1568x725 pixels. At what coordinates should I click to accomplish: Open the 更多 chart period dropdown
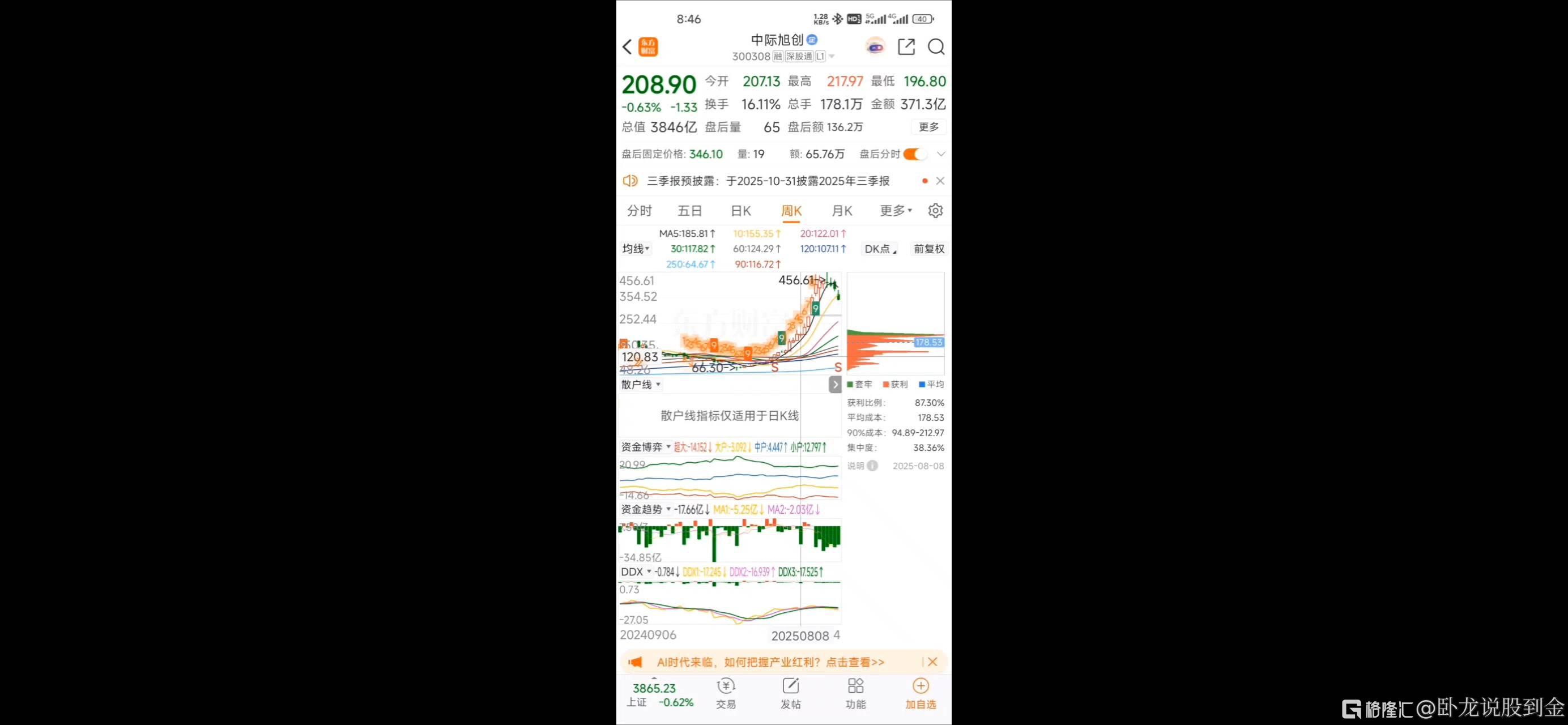896,211
